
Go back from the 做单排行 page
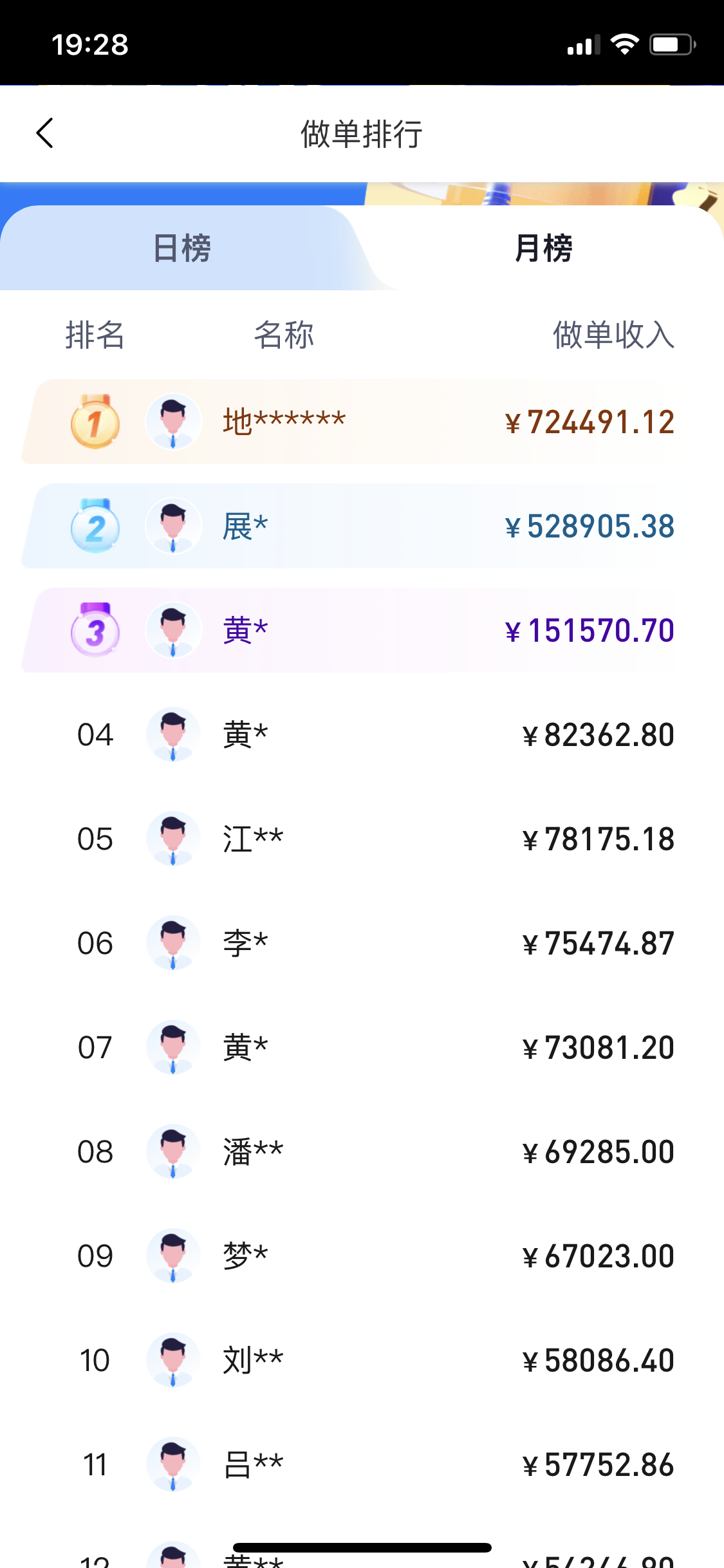45,133
